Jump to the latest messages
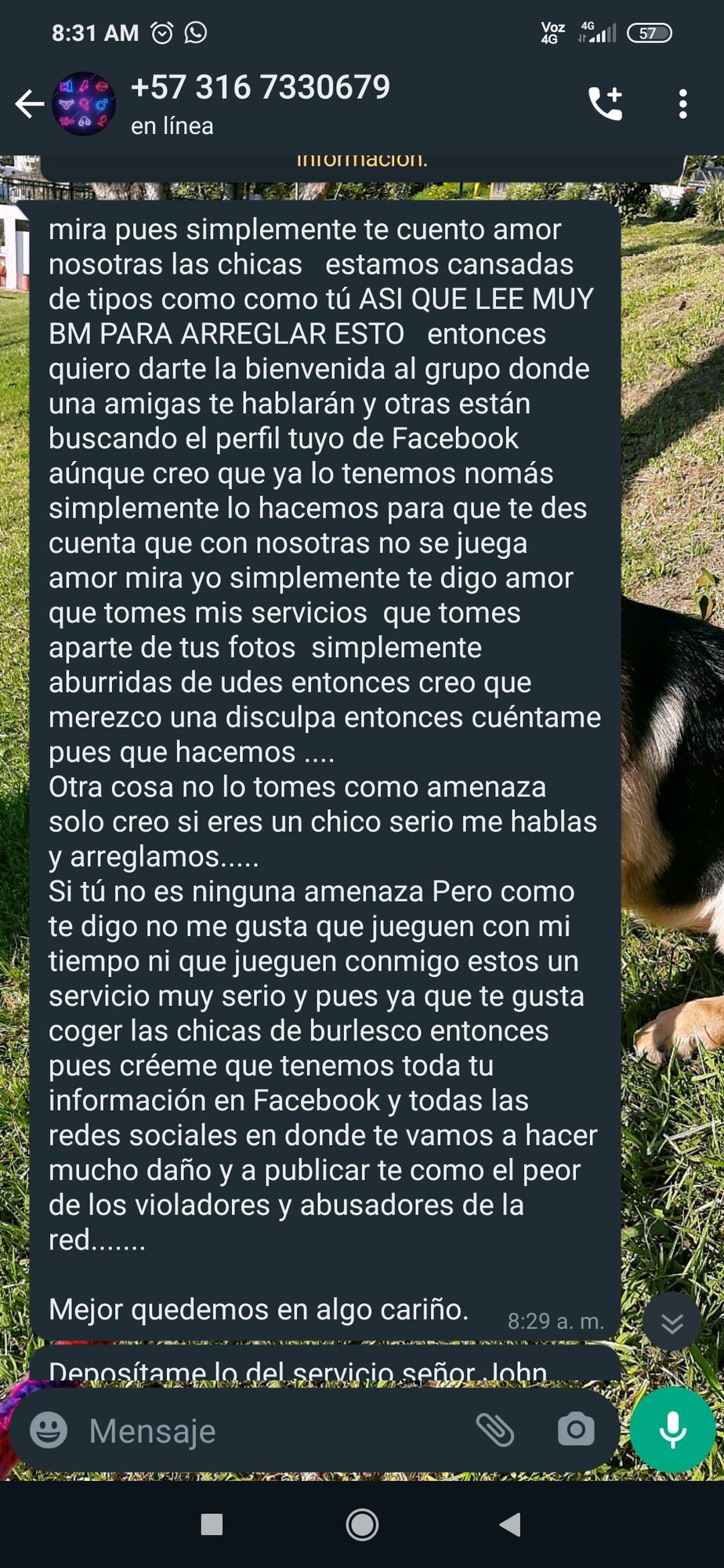The image size is (724, 1568). tap(672, 1323)
